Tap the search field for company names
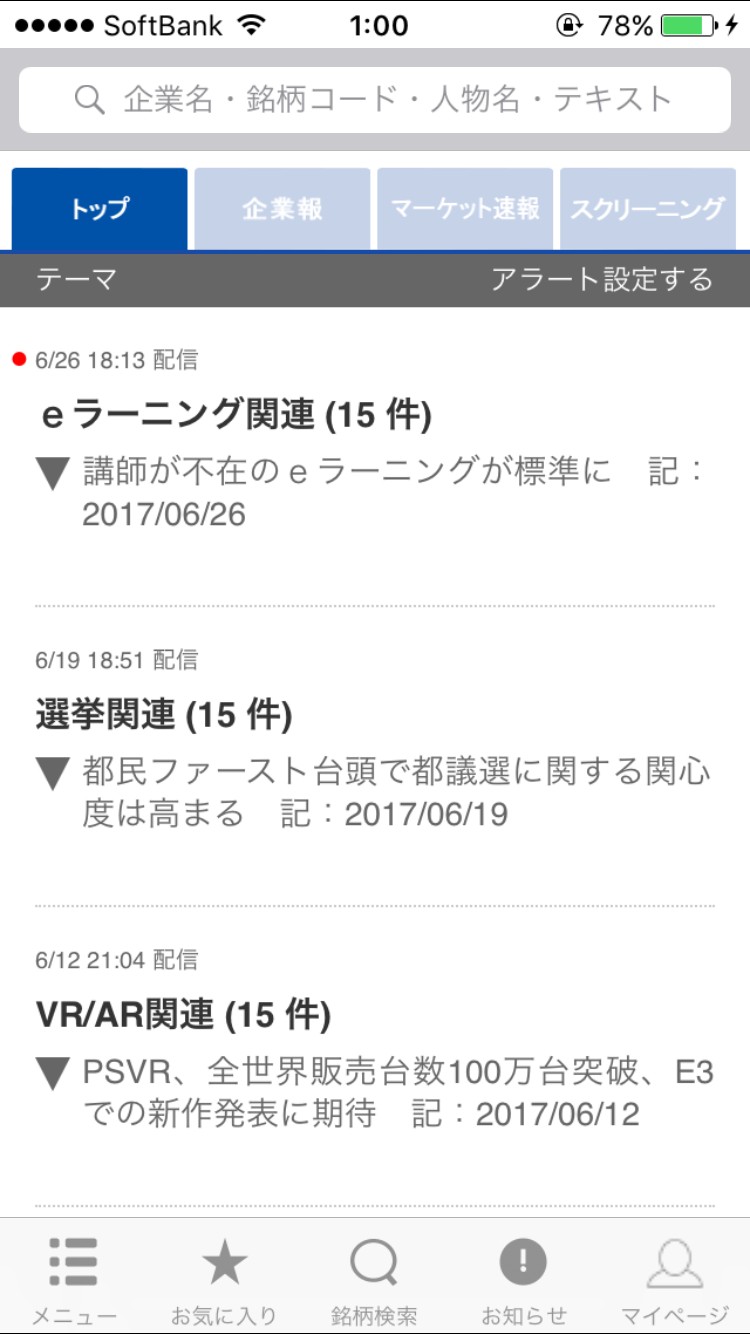 375,99
